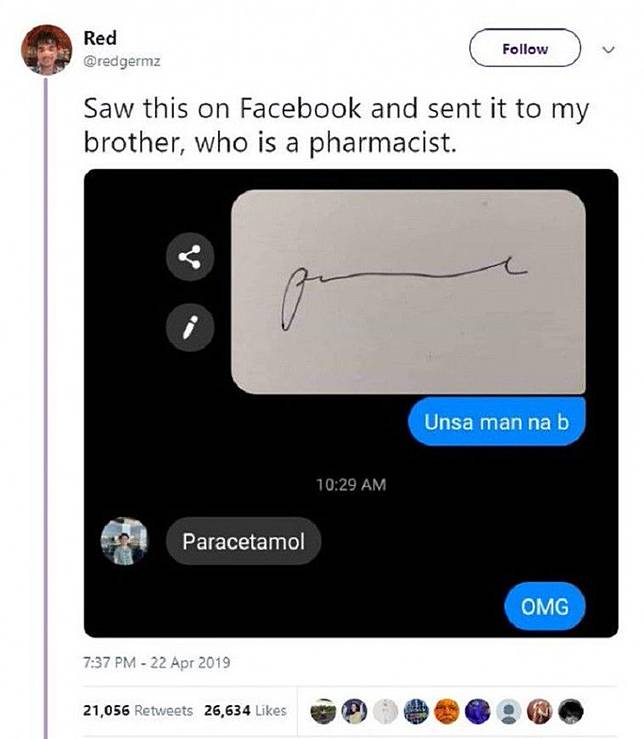The width and height of the screenshot is (644, 739).
Task: Open Red's profile picture
Action: (47, 50)
